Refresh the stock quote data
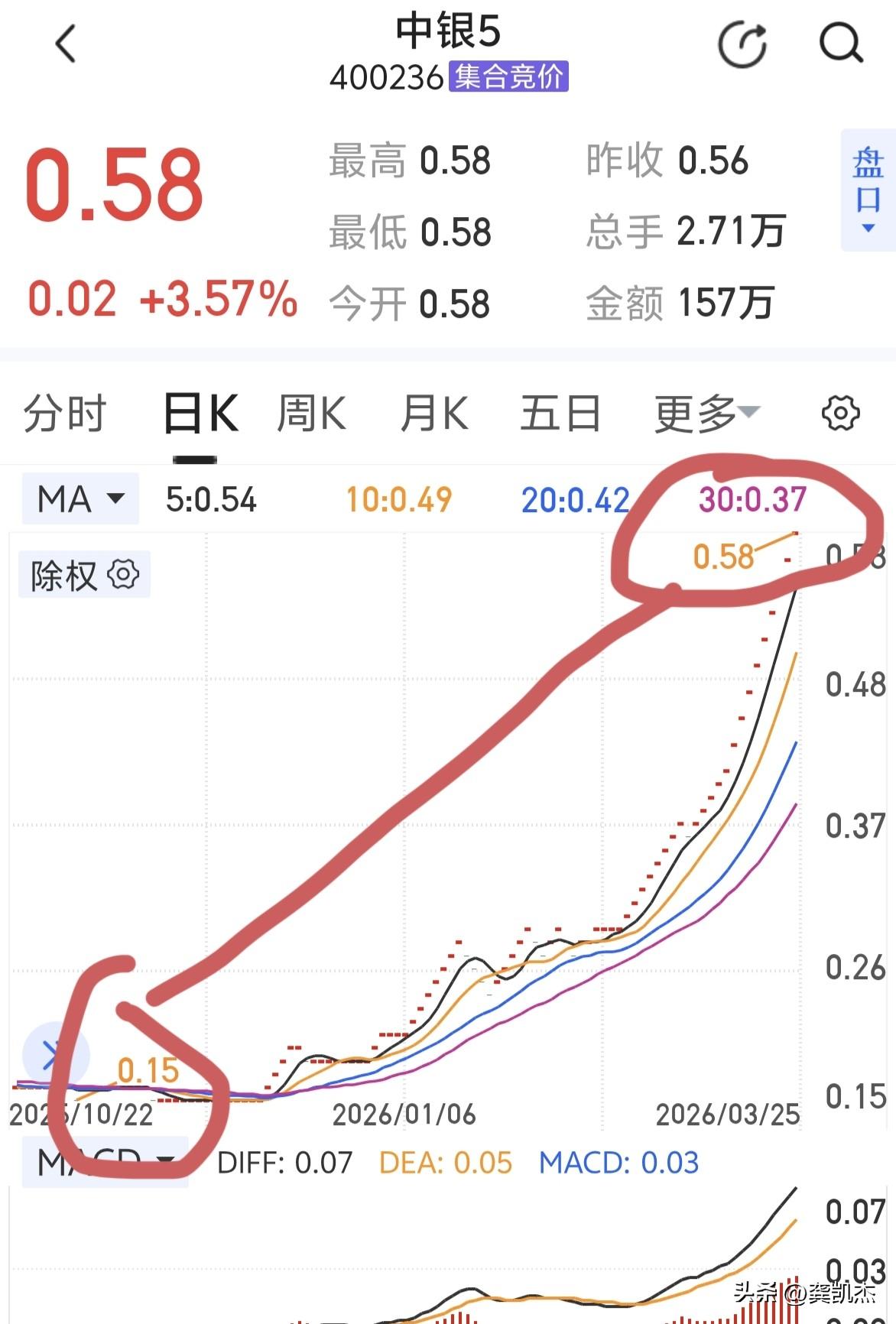Image resolution: width=896 pixels, height=1324 pixels. click(x=743, y=43)
